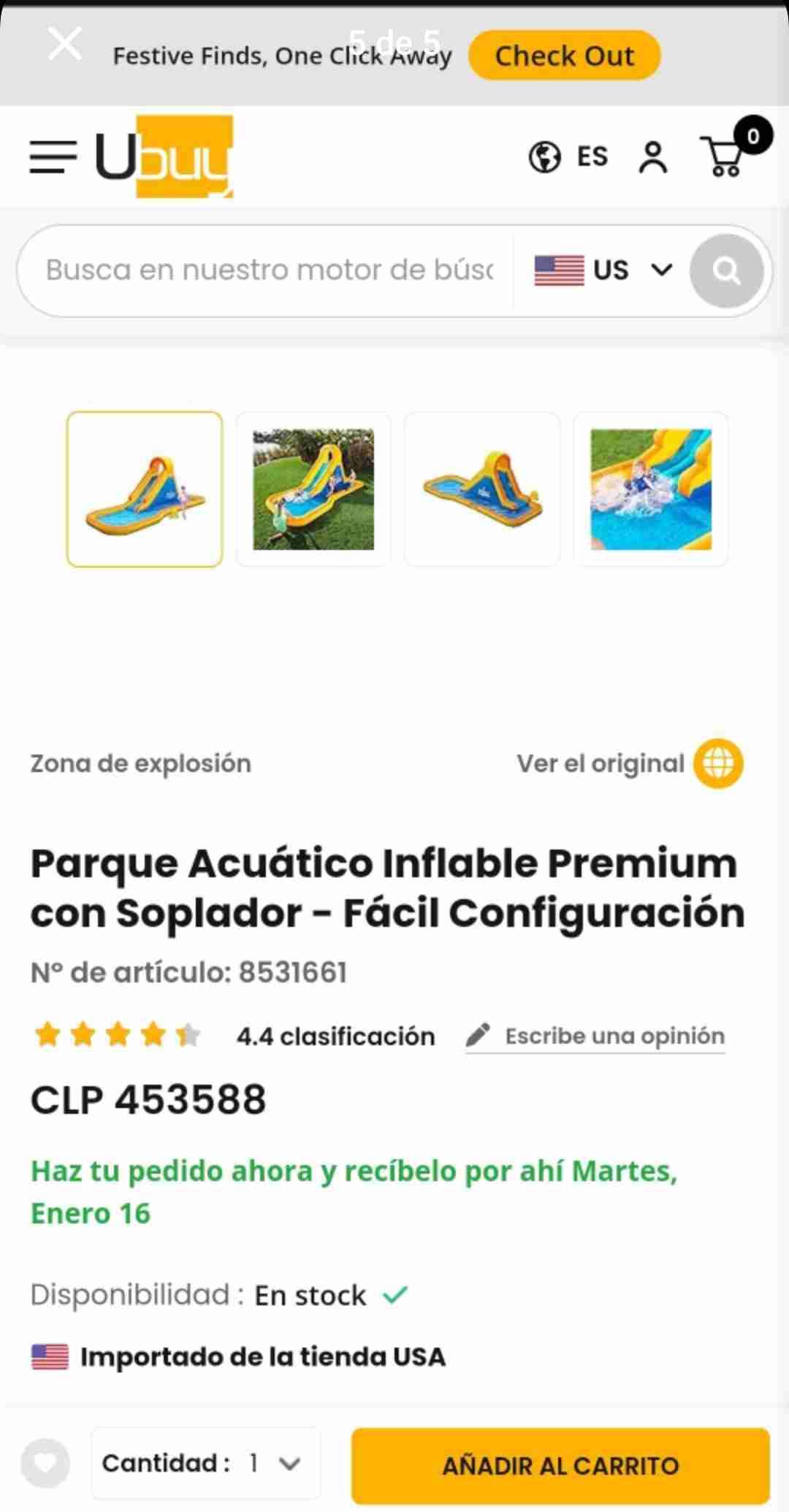Toggle the wishlist heart icon
Screen dimensions: 789x1512
46,1464
